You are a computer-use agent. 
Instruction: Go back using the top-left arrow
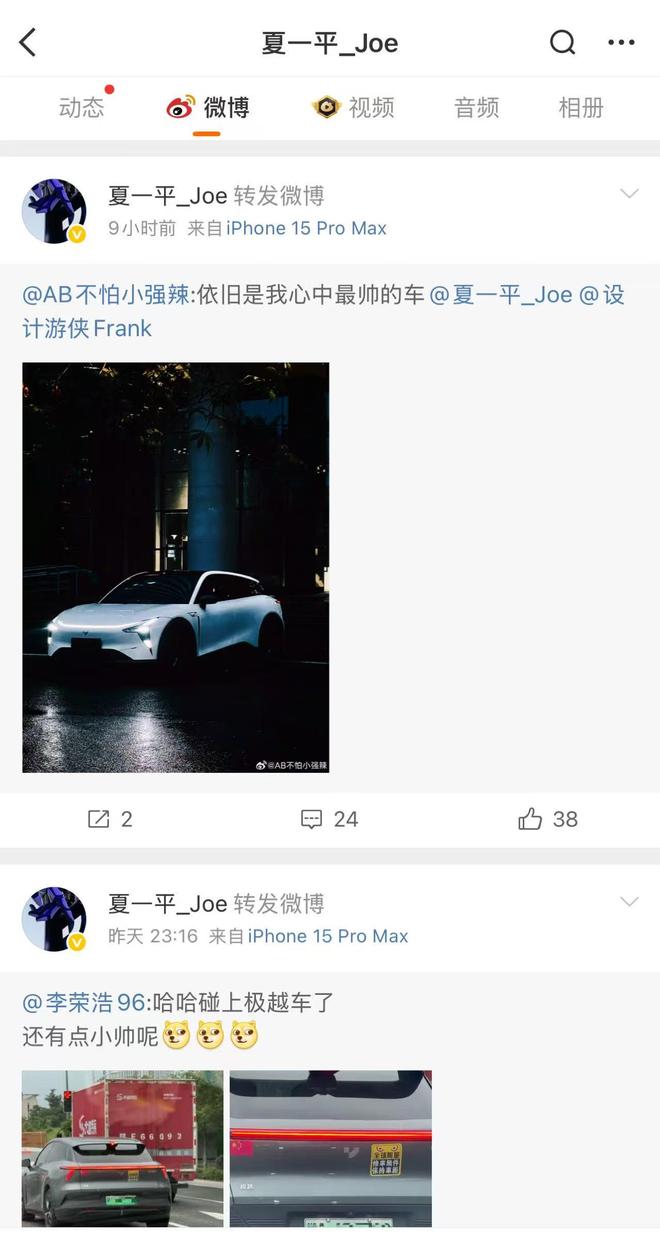click(28, 42)
